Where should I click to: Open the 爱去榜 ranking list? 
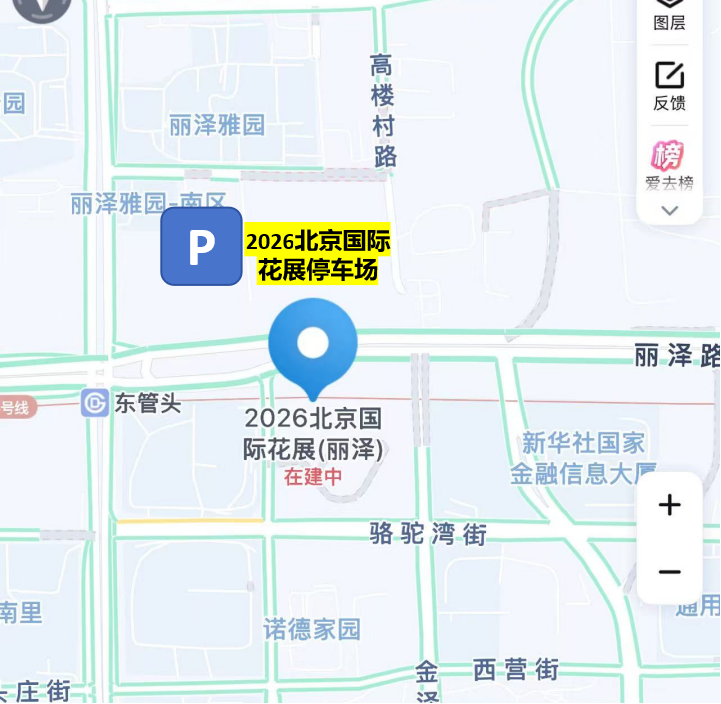pyautogui.click(x=669, y=165)
